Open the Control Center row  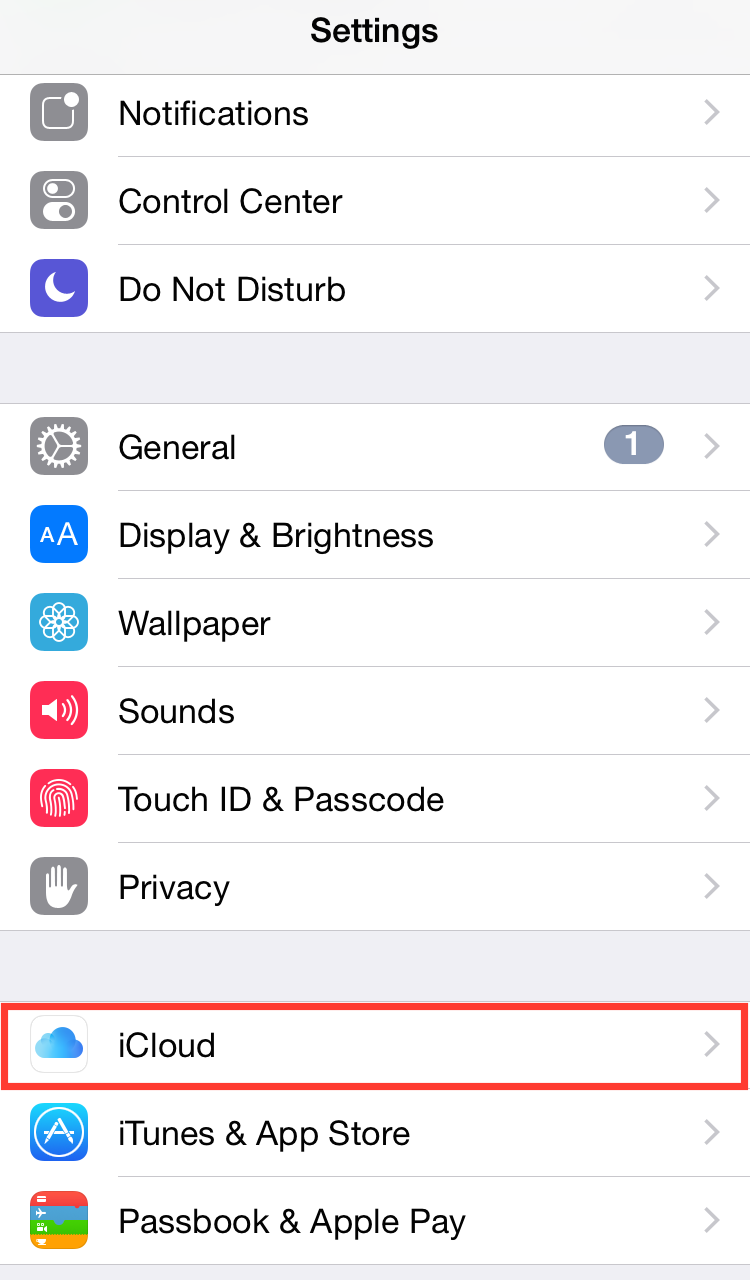click(375, 201)
